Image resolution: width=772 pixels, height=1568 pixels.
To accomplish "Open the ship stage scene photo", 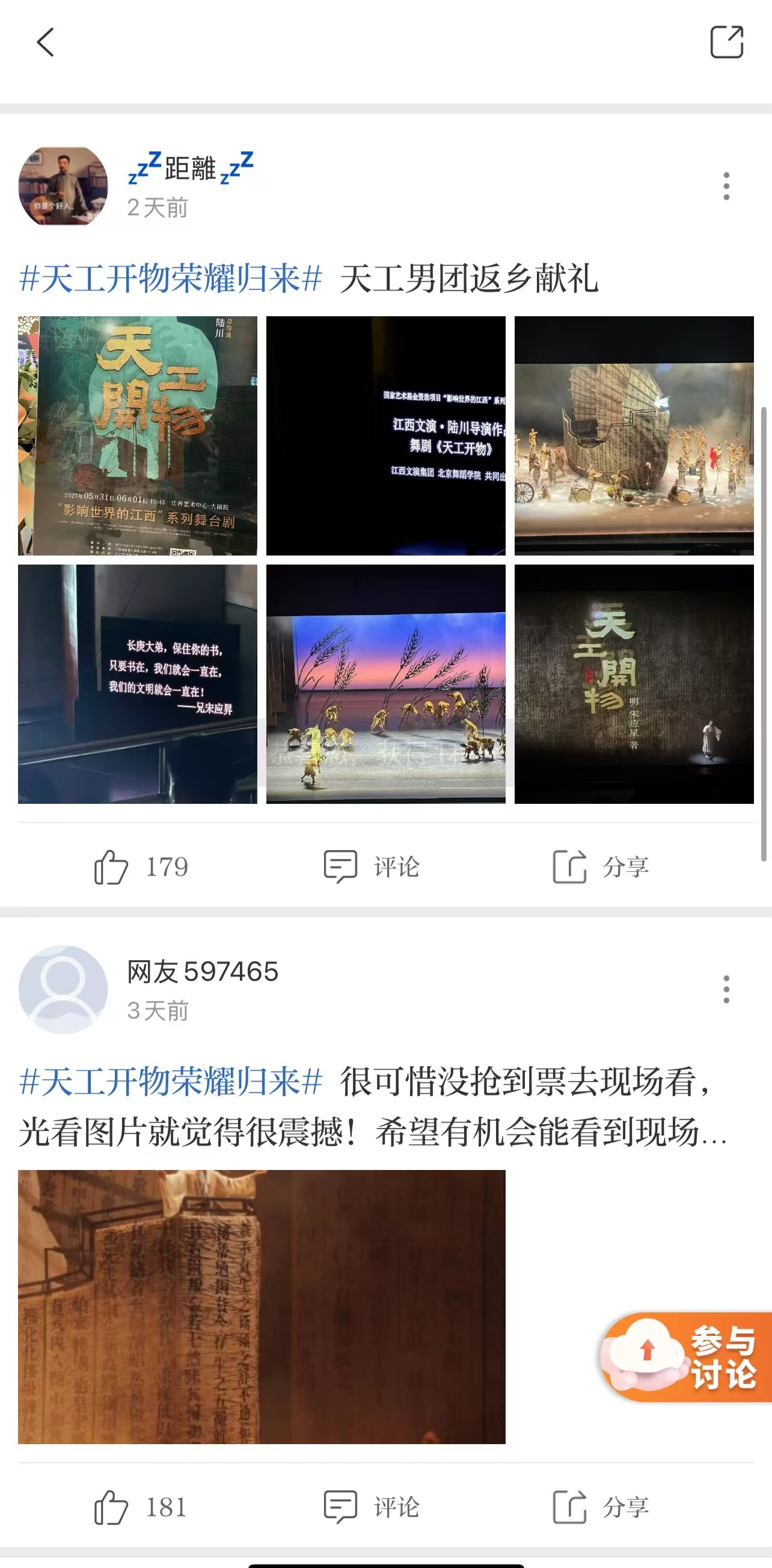I will pos(634,436).
